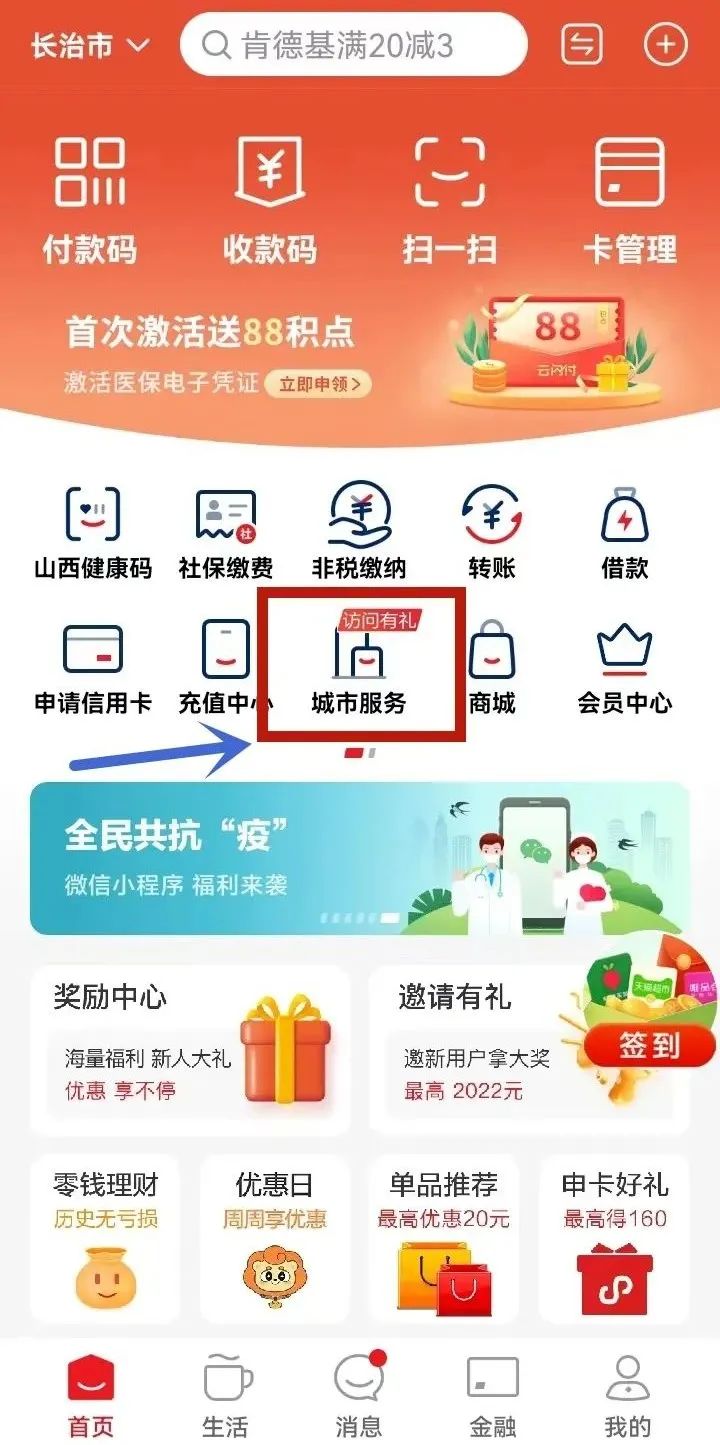Tap 立即申领 on the medical banner
Viewport: 720px width, 1445px height.
317,383
